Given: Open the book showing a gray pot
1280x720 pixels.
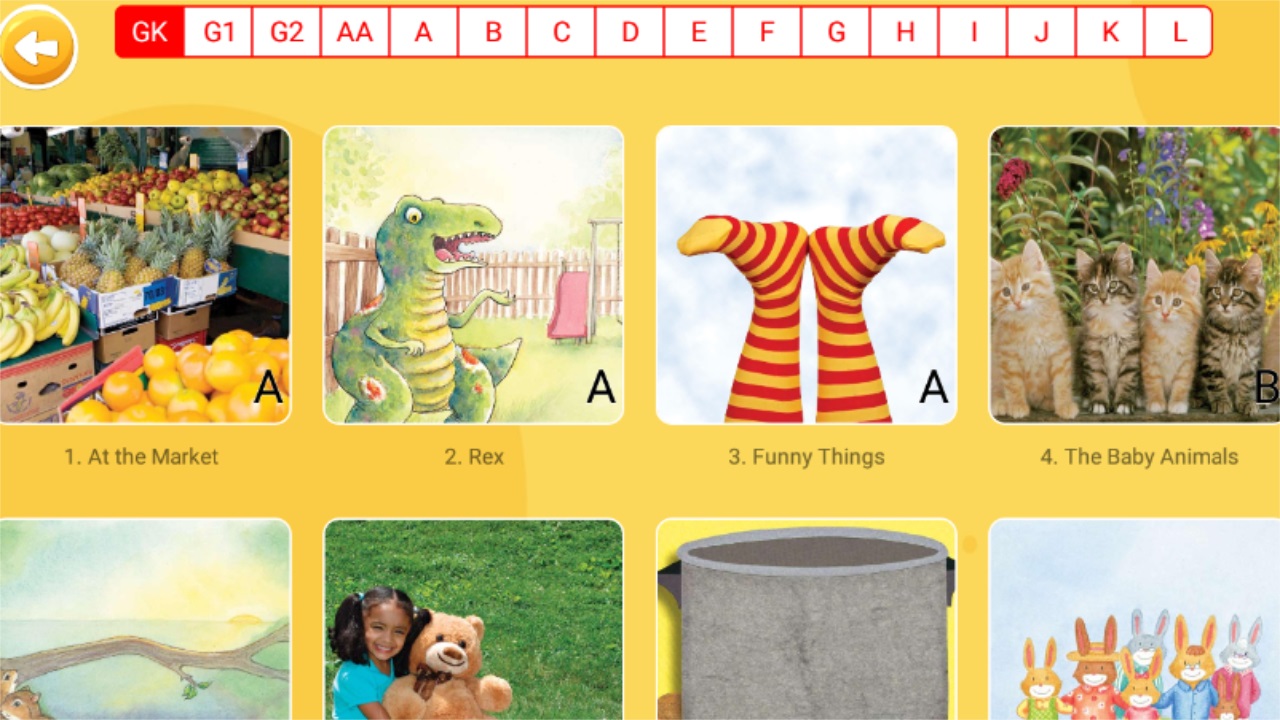Looking at the screenshot, I should click(806, 620).
